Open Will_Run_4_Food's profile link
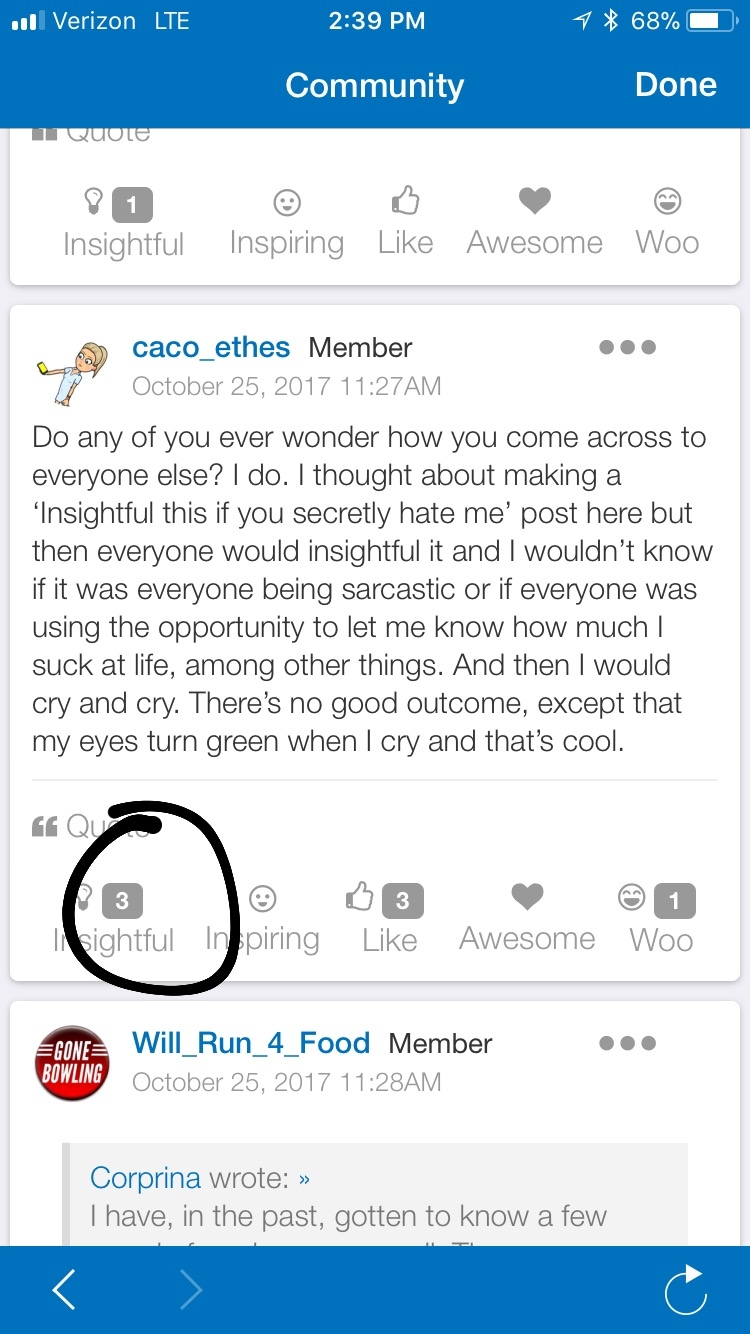 point(251,1043)
